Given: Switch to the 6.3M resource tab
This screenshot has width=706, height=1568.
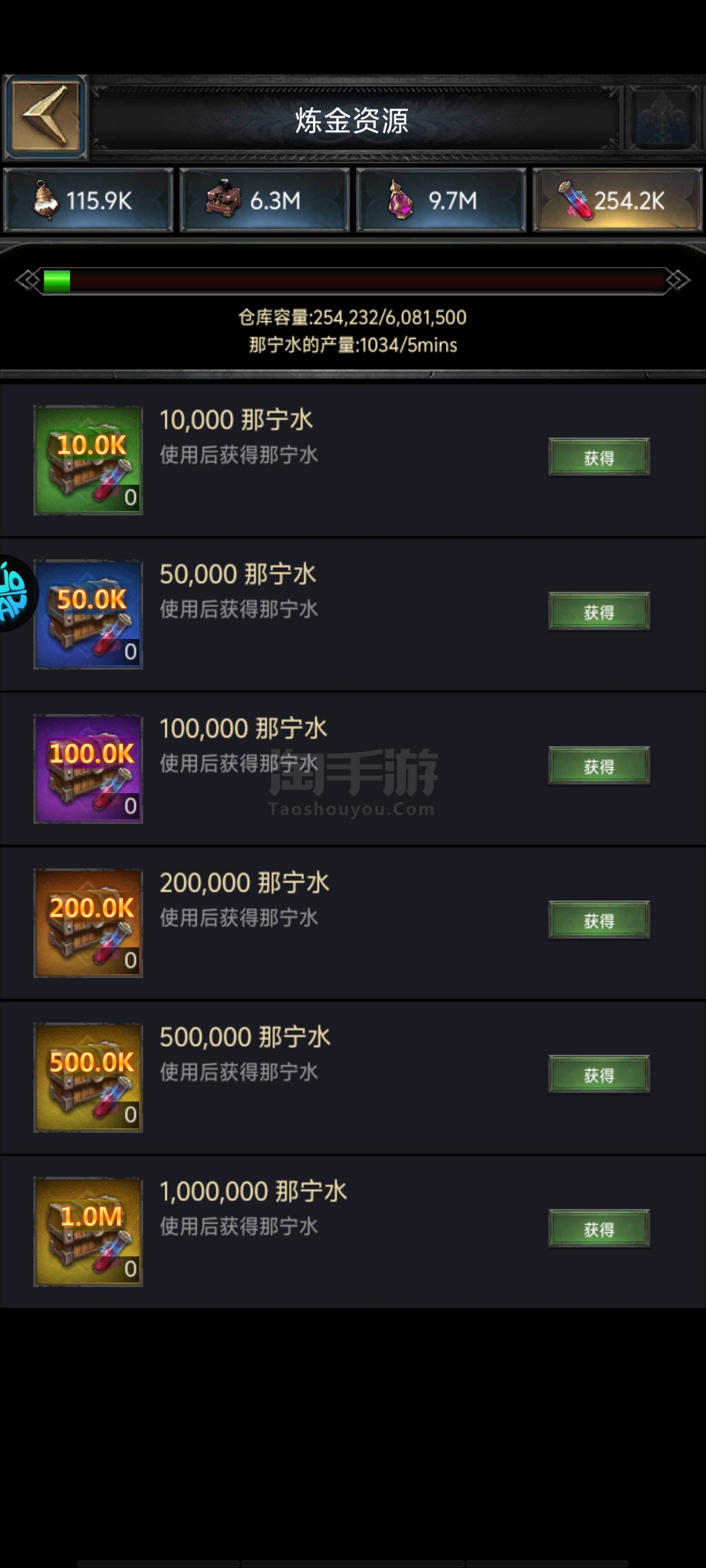Looking at the screenshot, I should [265, 201].
